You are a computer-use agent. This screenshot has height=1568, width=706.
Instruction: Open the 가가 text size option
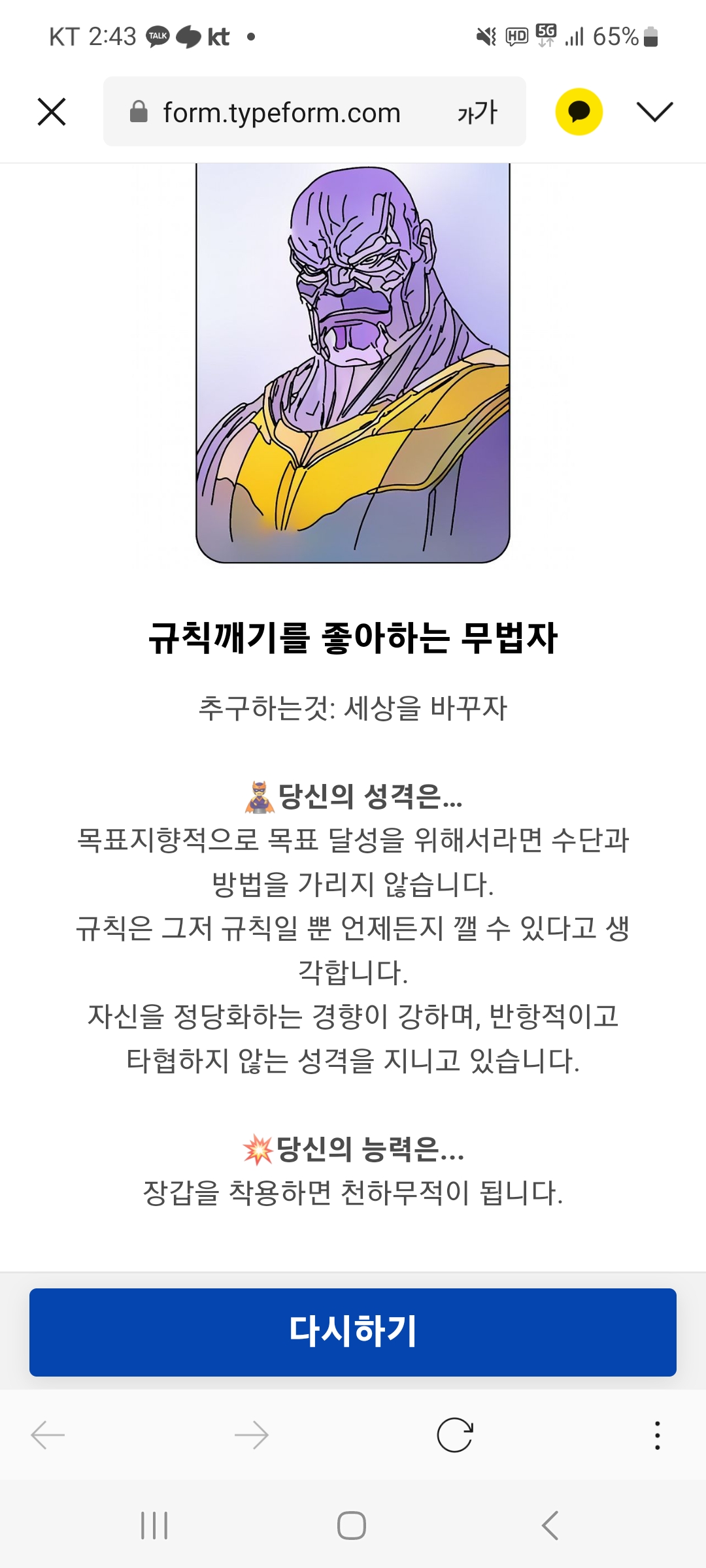coord(477,112)
